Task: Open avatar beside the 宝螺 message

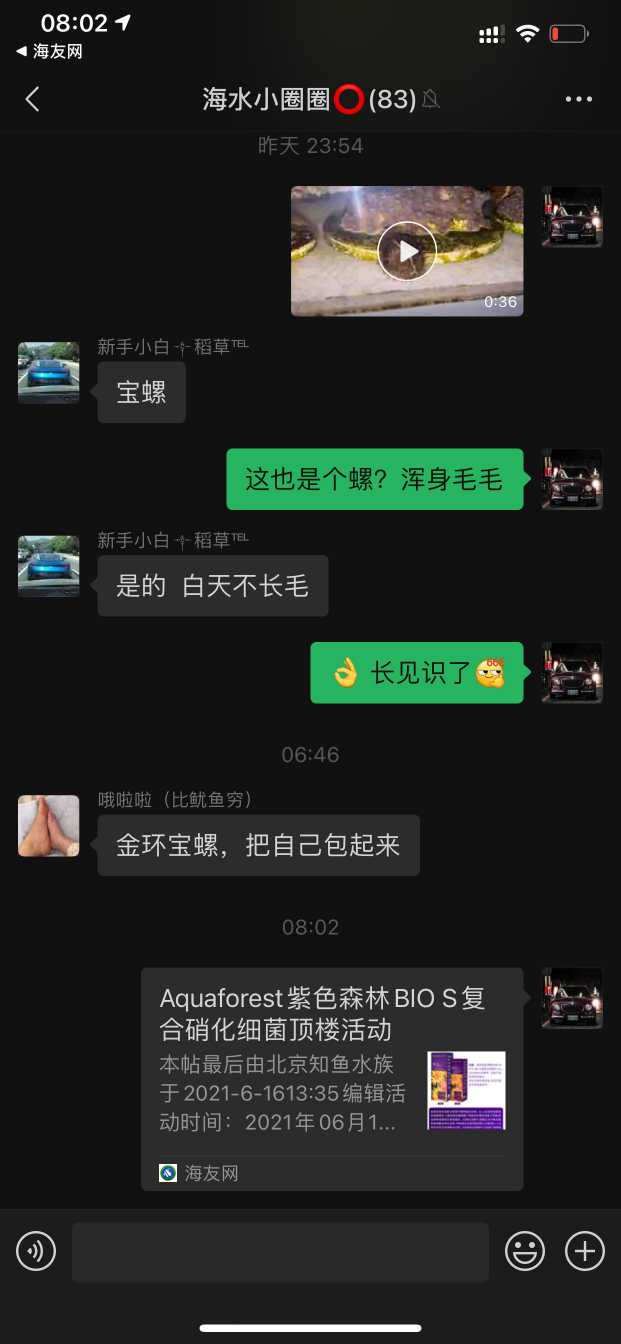Action: [49, 373]
